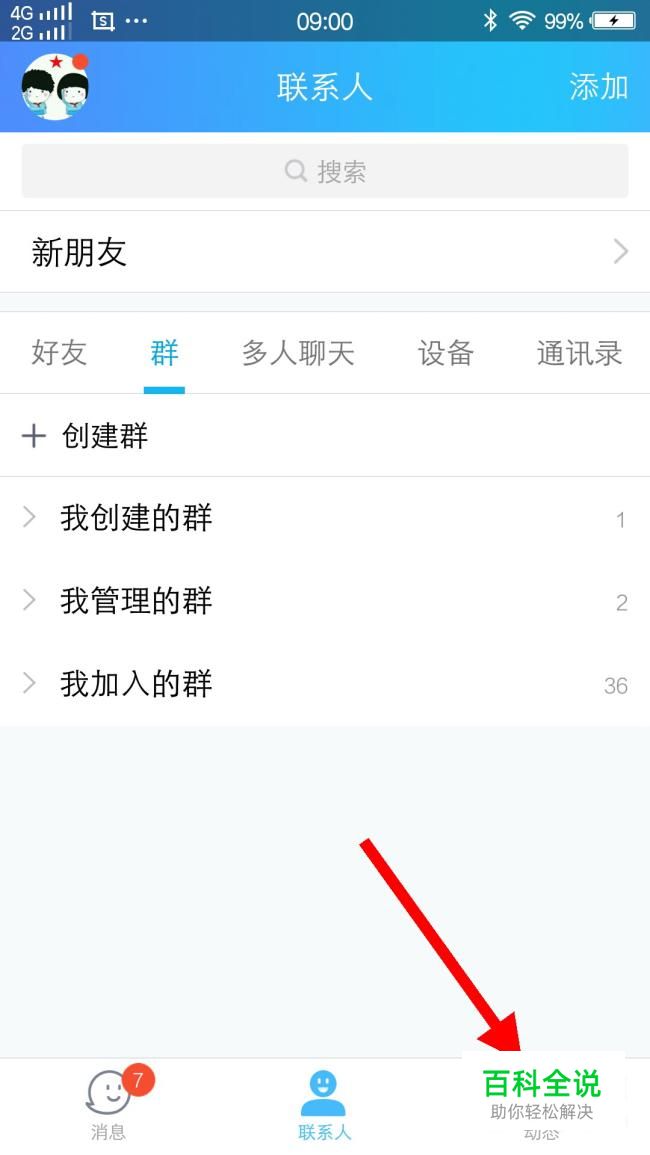Select the 群 groups tab
Viewport: 650px width, 1155px height.
pos(164,353)
